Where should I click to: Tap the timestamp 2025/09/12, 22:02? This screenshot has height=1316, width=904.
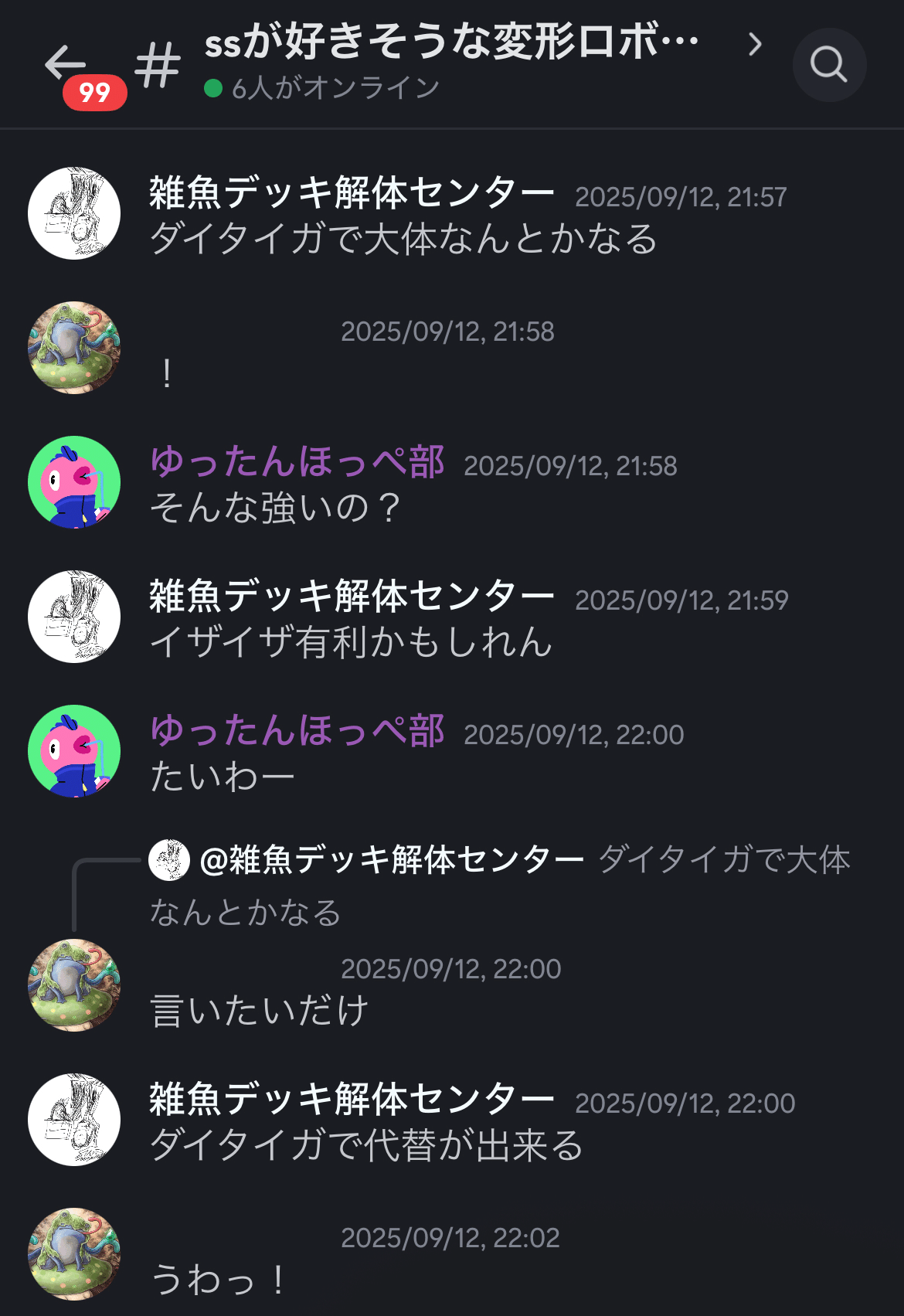tap(450, 1237)
